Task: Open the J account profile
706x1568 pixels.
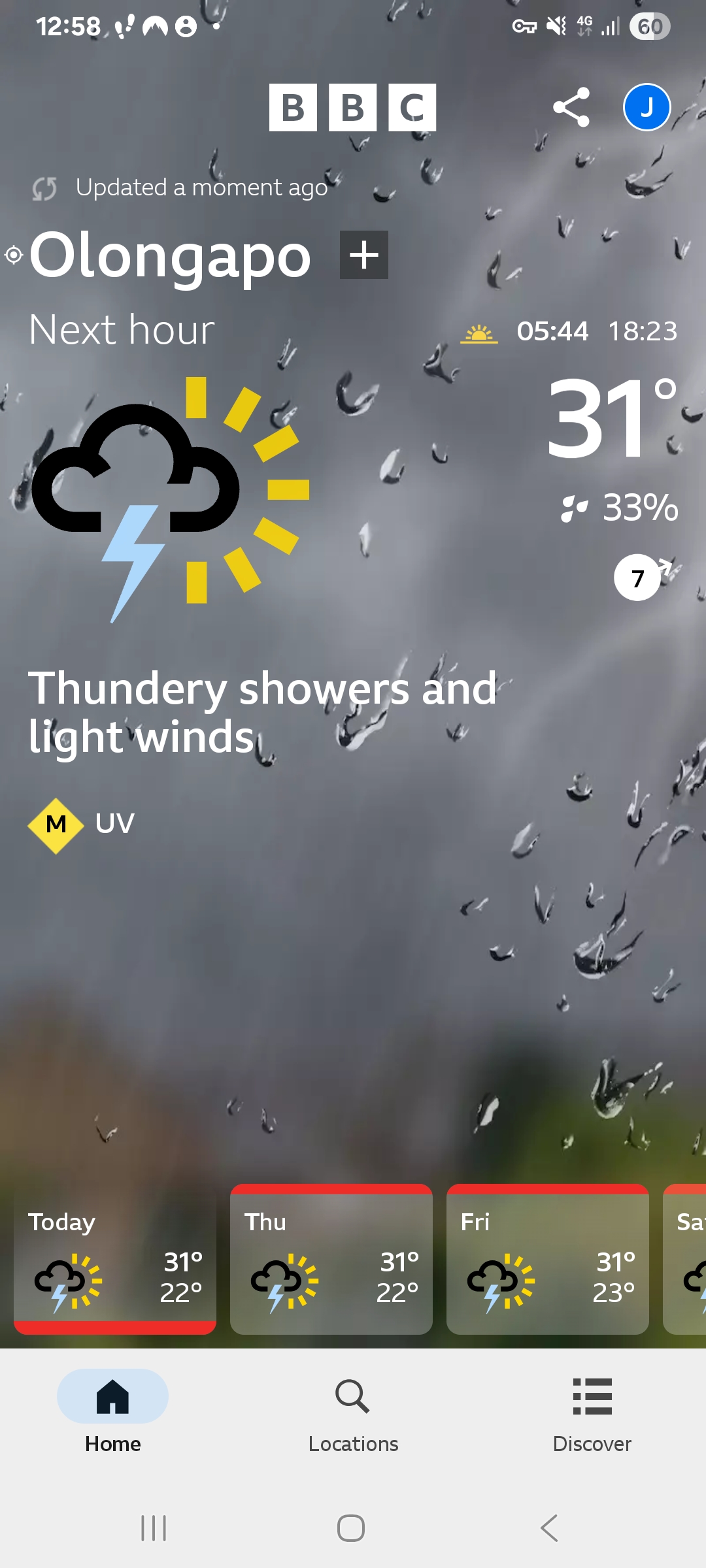Action: click(647, 107)
